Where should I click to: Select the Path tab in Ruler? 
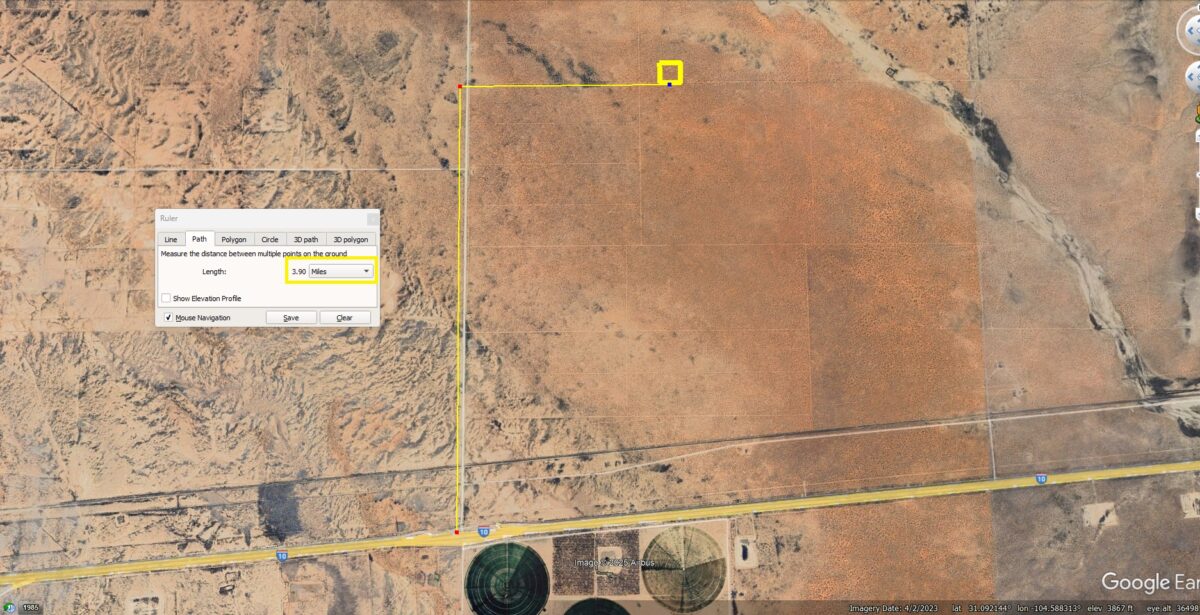[200, 240]
